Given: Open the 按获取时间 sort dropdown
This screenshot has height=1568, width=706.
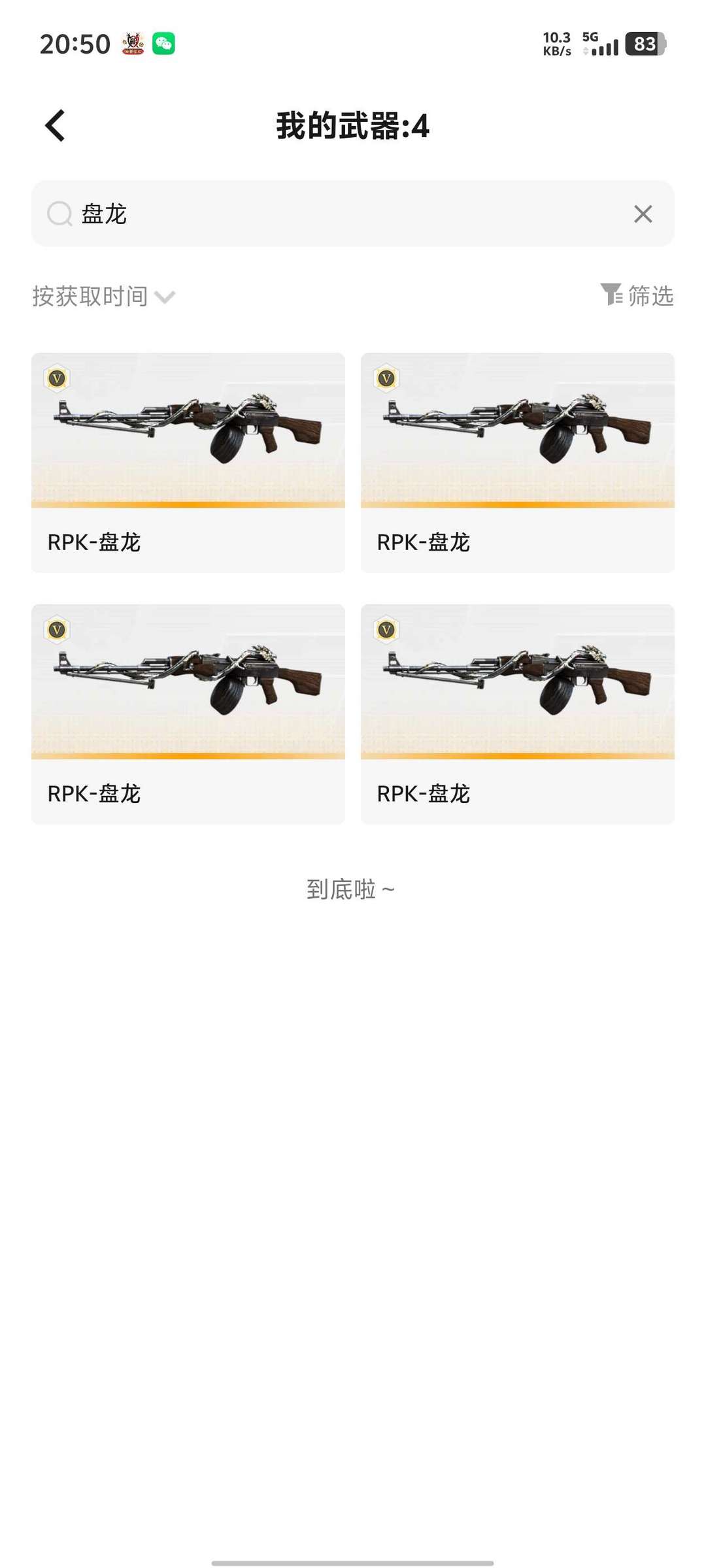Looking at the screenshot, I should [x=92, y=296].
